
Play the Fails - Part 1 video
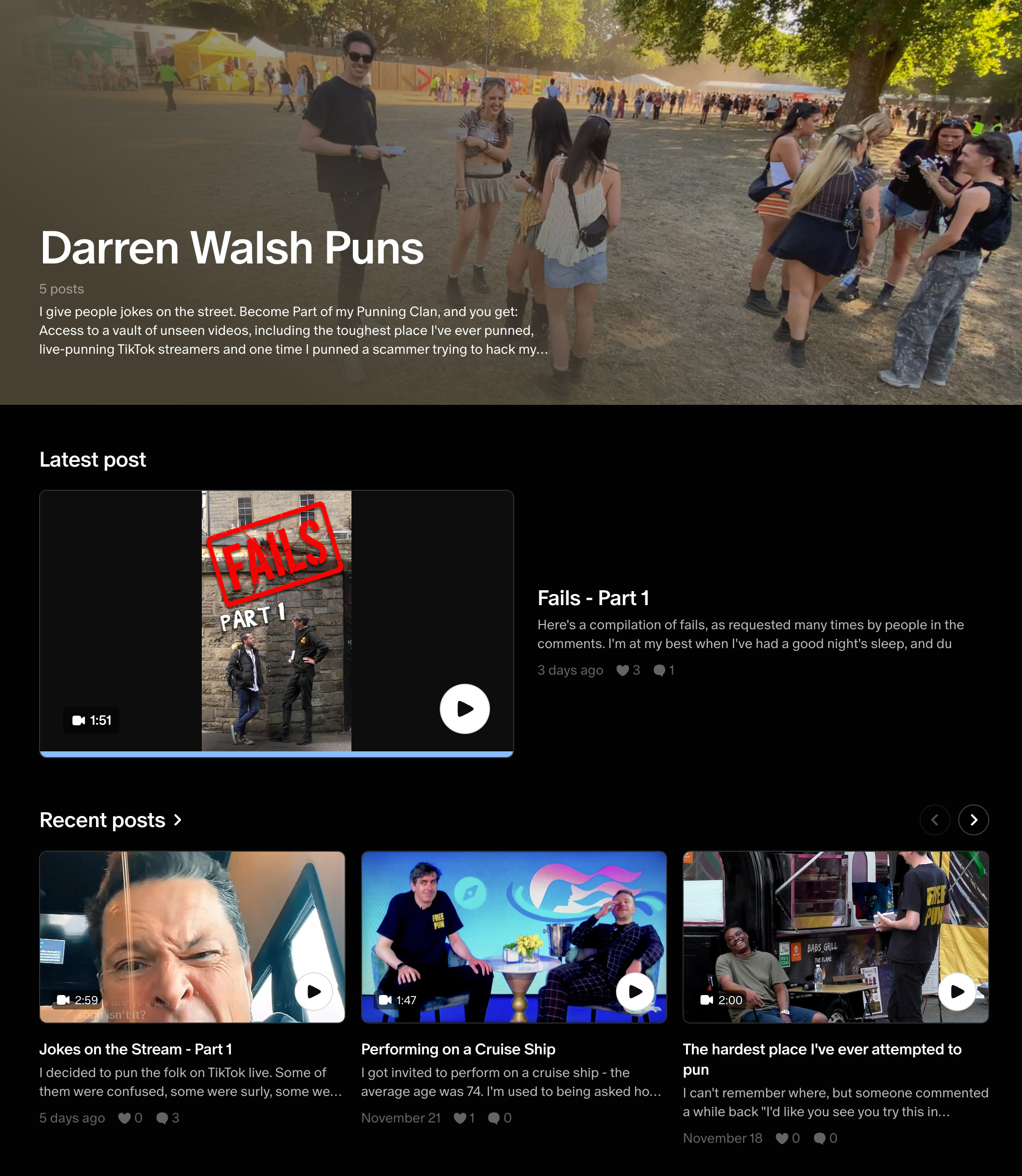[464, 708]
